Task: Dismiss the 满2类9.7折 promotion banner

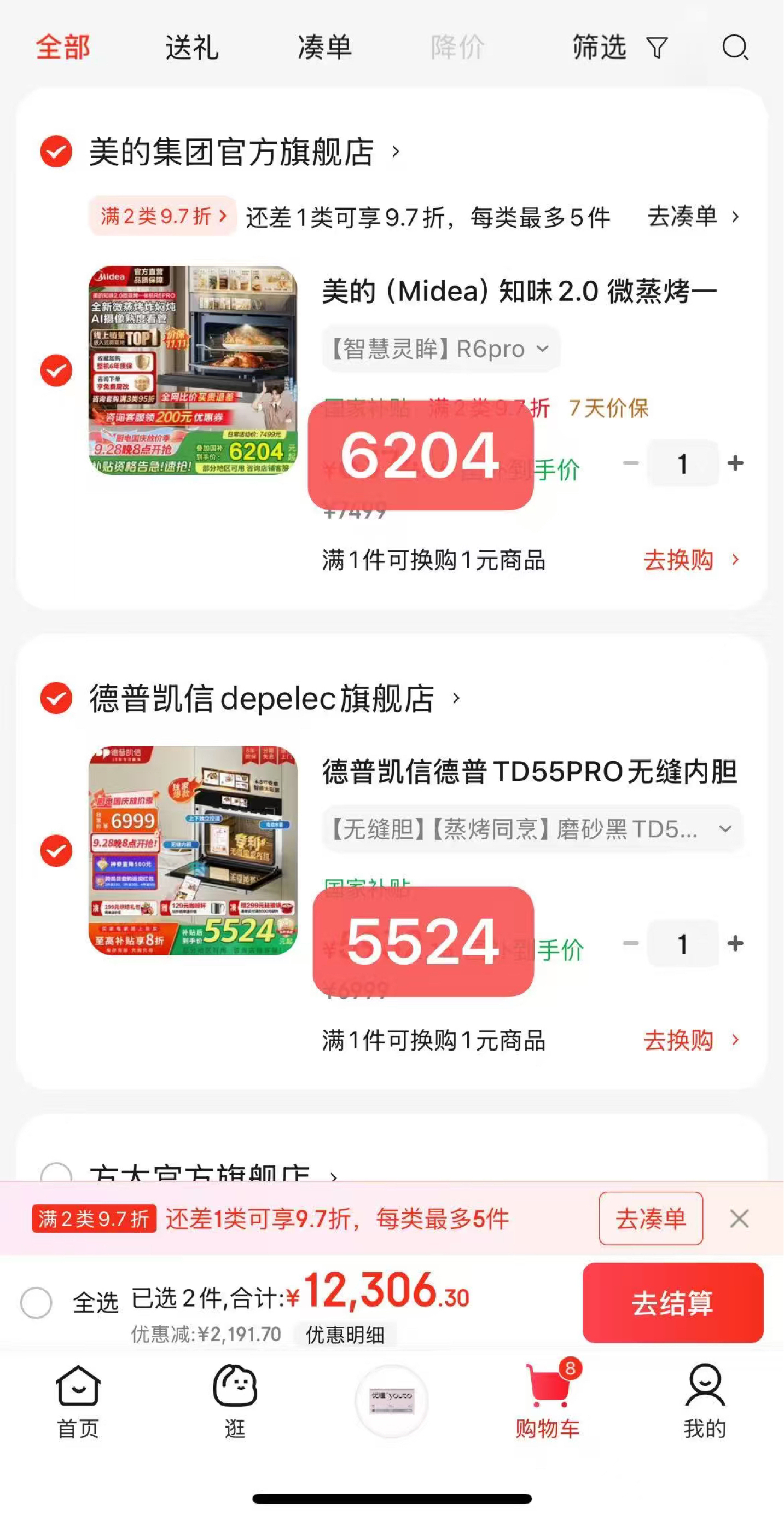Action: pyautogui.click(x=739, y=1219)
